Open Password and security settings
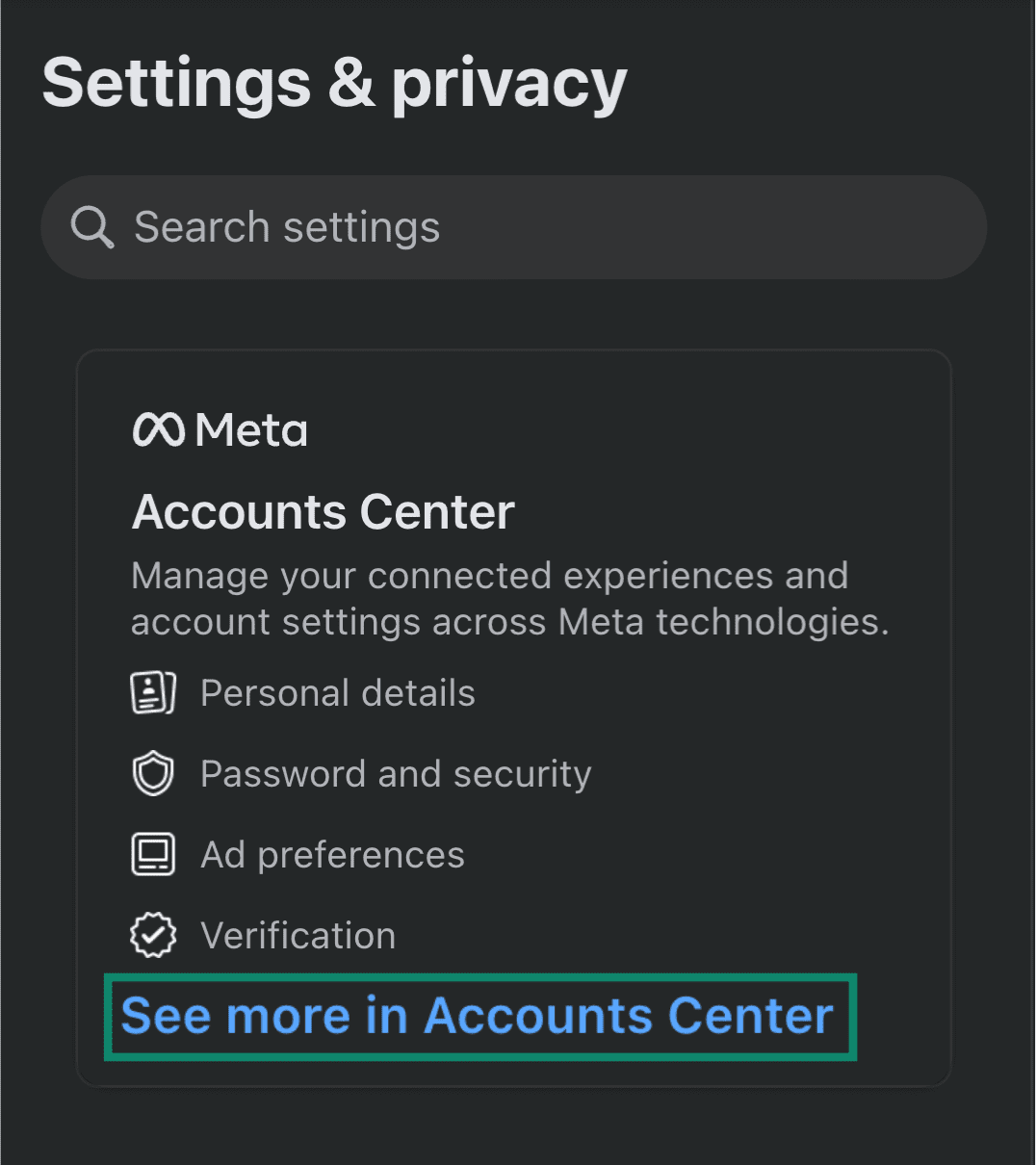This screenshot has width=1036, height=1165. click(x=396, y=772)
